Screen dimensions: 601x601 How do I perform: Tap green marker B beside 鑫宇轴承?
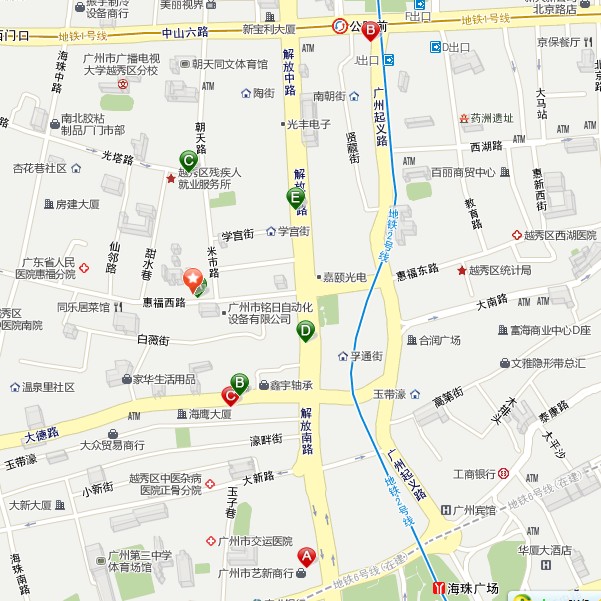(239, 383)
